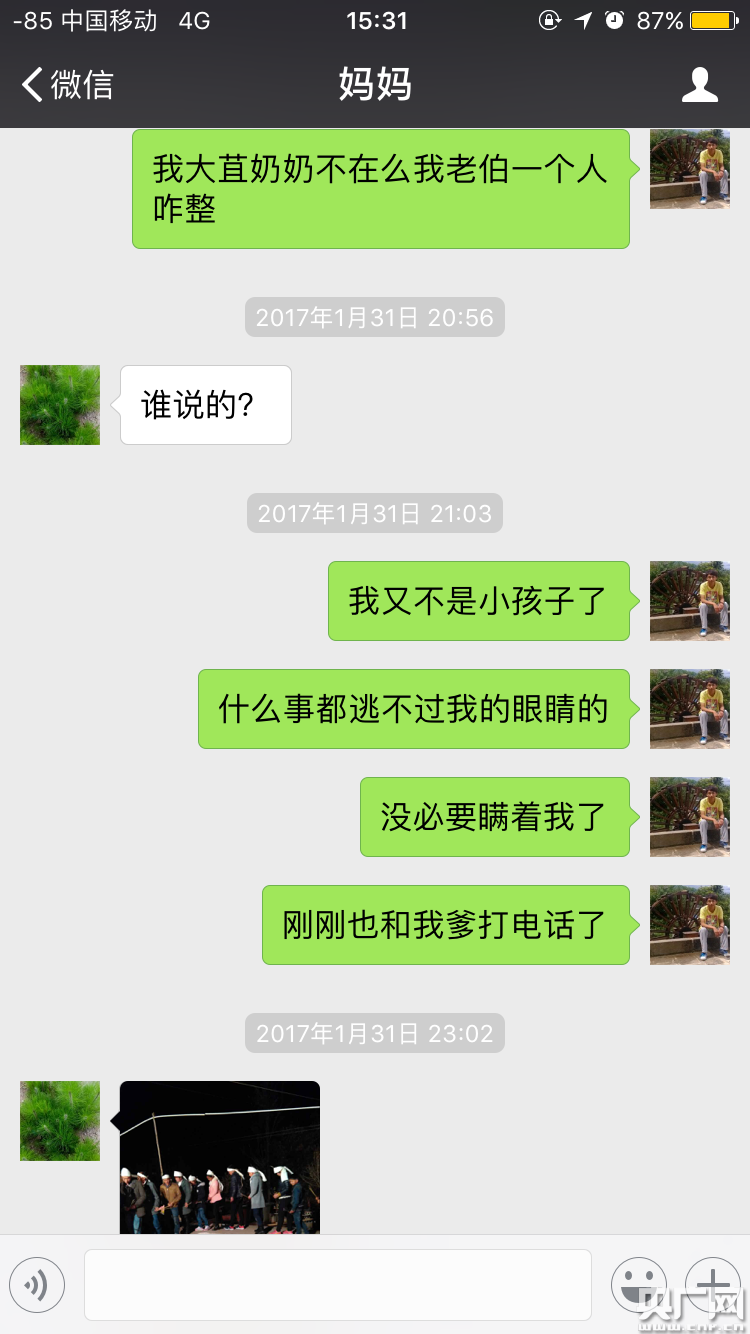750x1334 pixels.
Task: Tap the message text input field
Action: (337, 1284)
